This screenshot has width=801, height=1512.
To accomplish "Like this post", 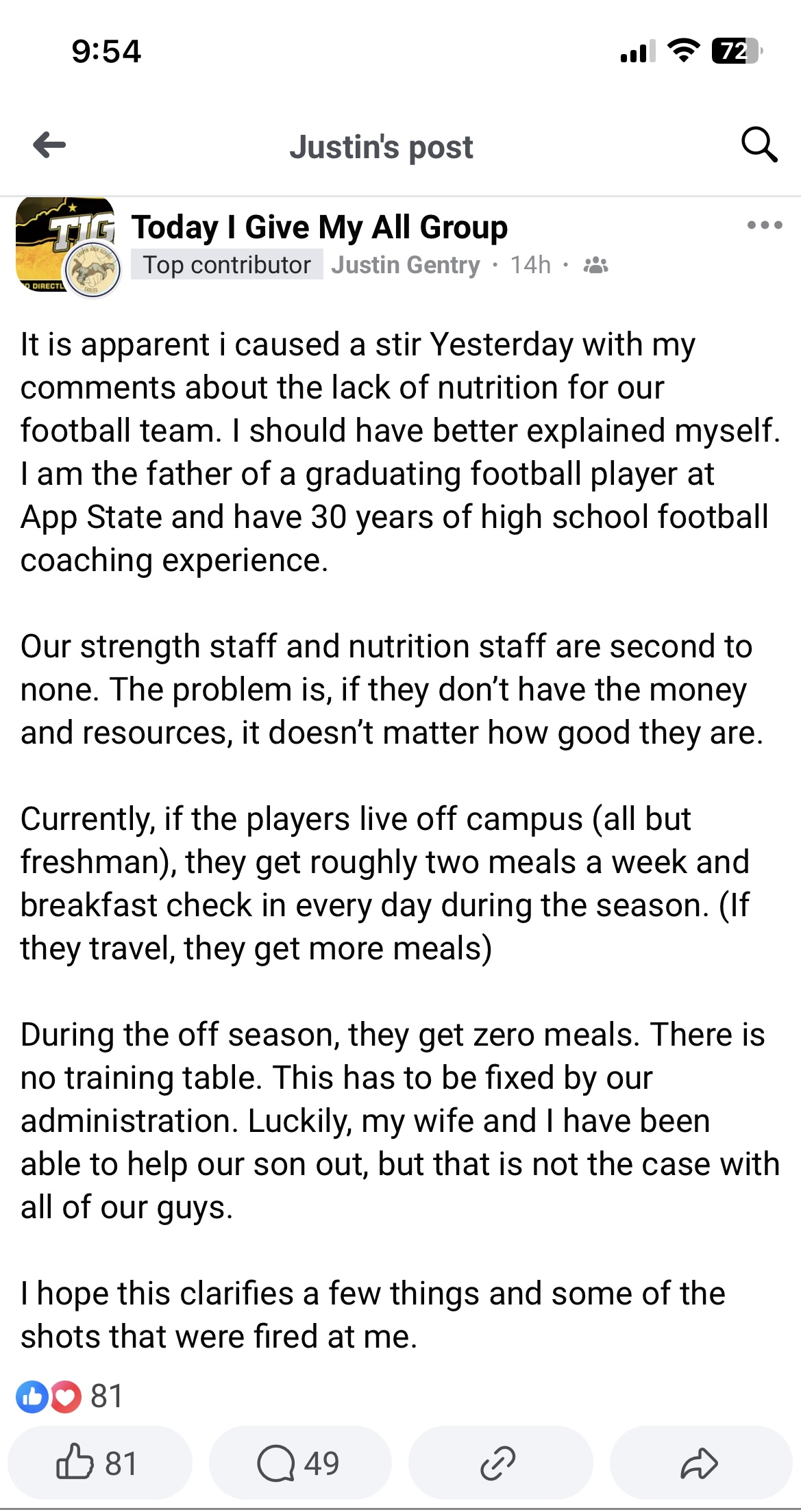I will (x=97, y=1463).
